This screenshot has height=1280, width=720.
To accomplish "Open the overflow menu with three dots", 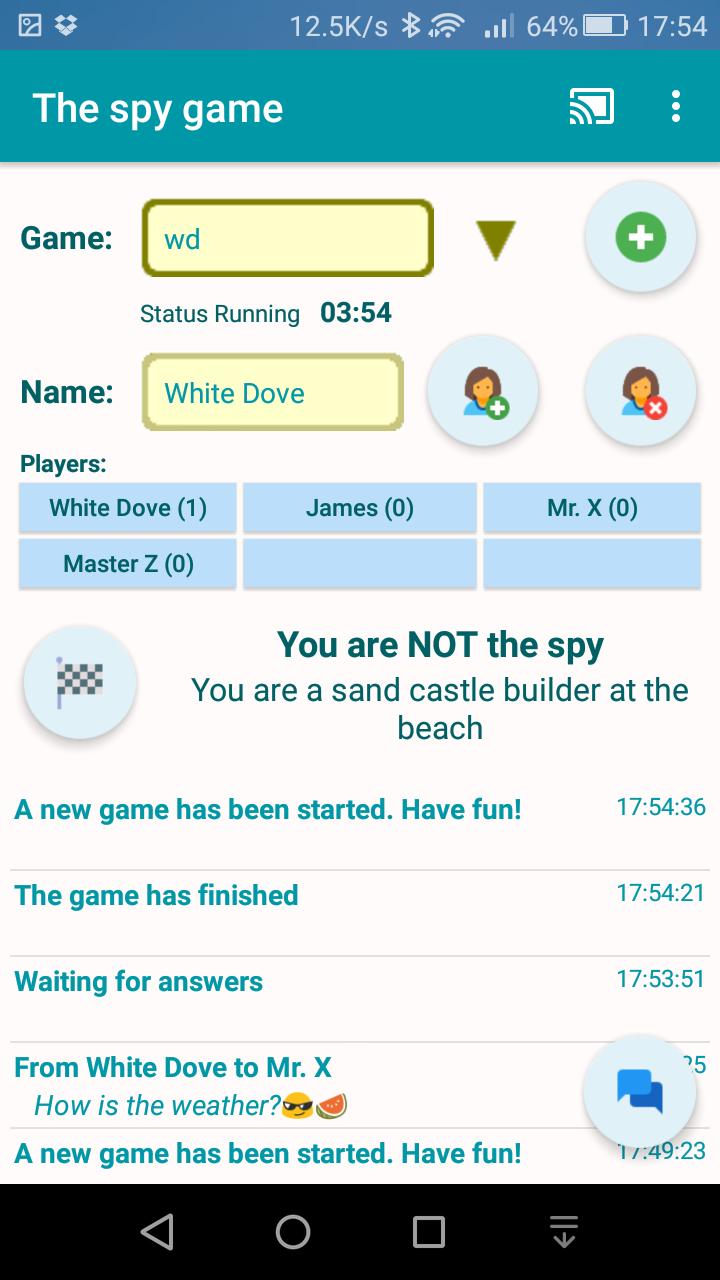I will [675, 105].
